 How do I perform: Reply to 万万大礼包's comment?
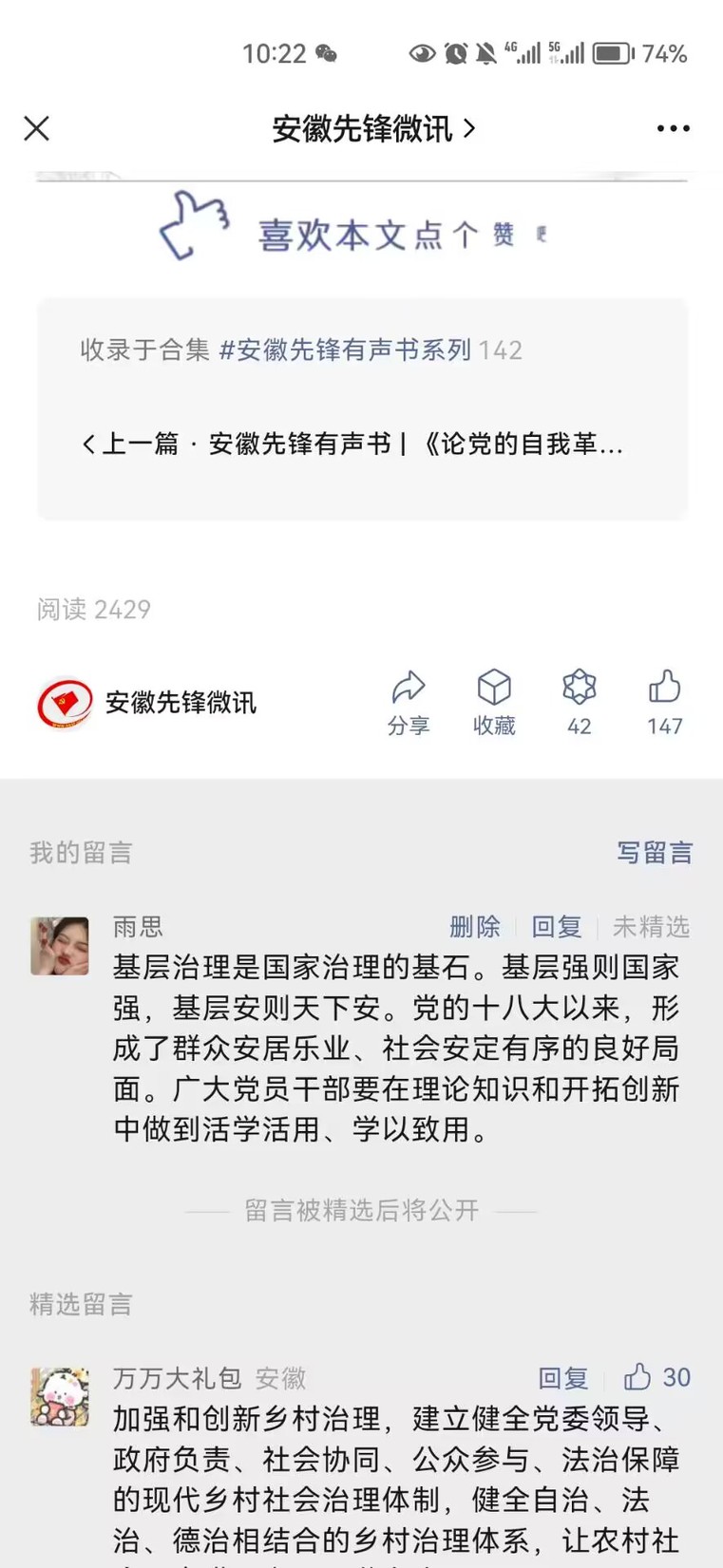pyautogui.click(x=562, y=1378)
